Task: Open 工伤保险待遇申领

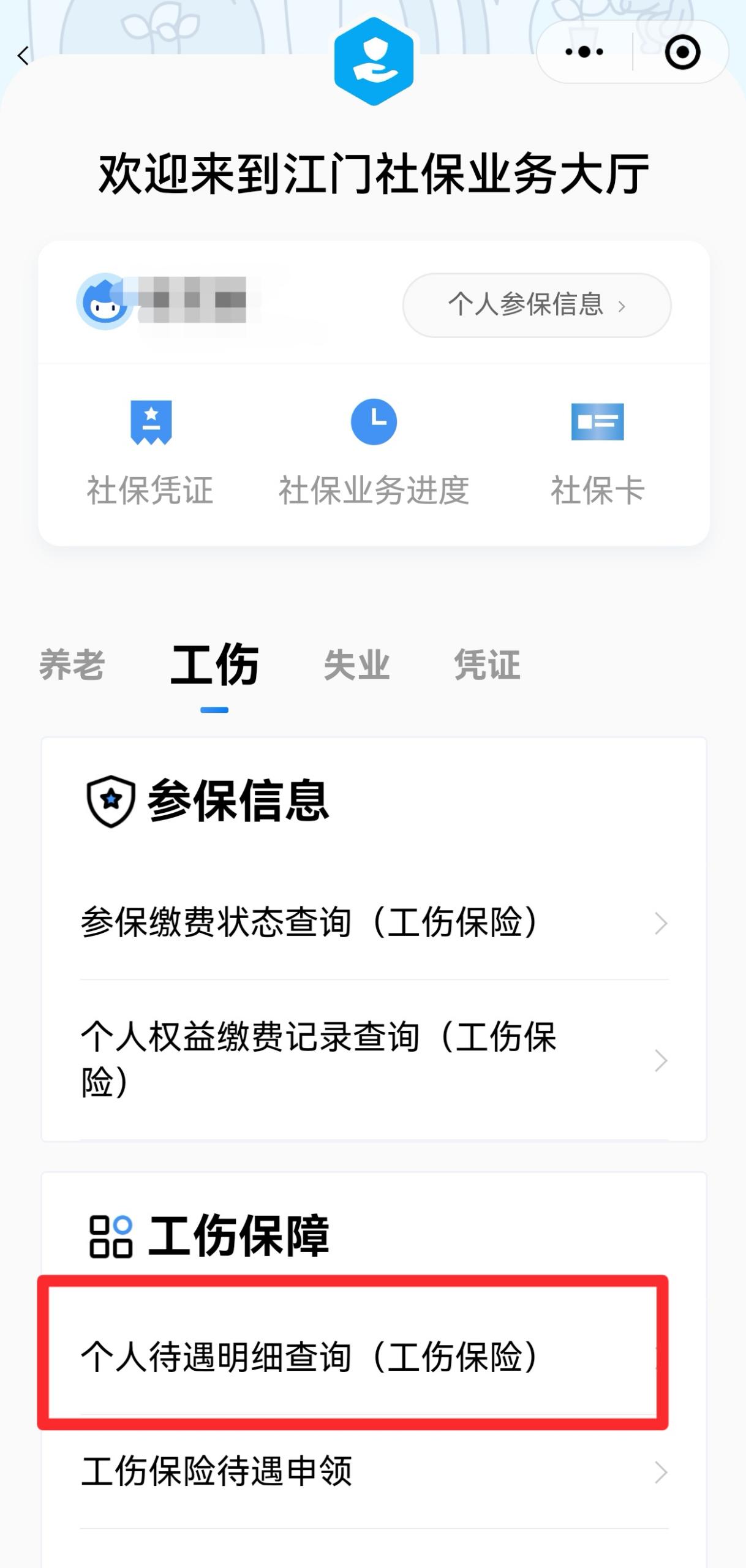Action: 374,1471
